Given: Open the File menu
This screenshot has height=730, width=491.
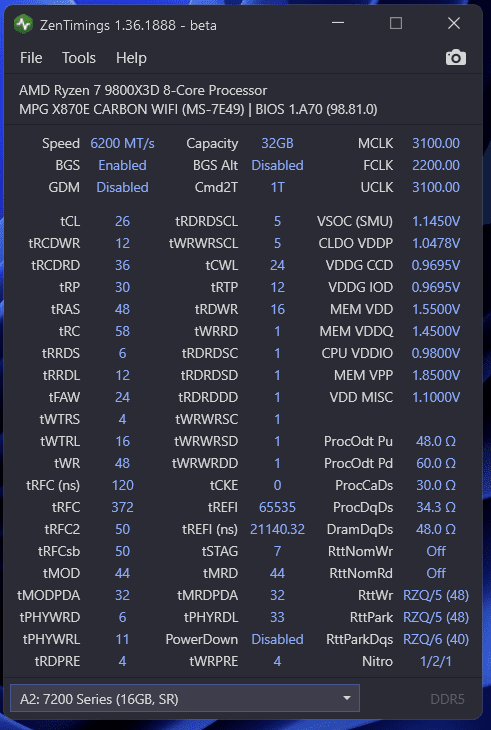Looking at the screenshot, I should (x=31, y=58).
